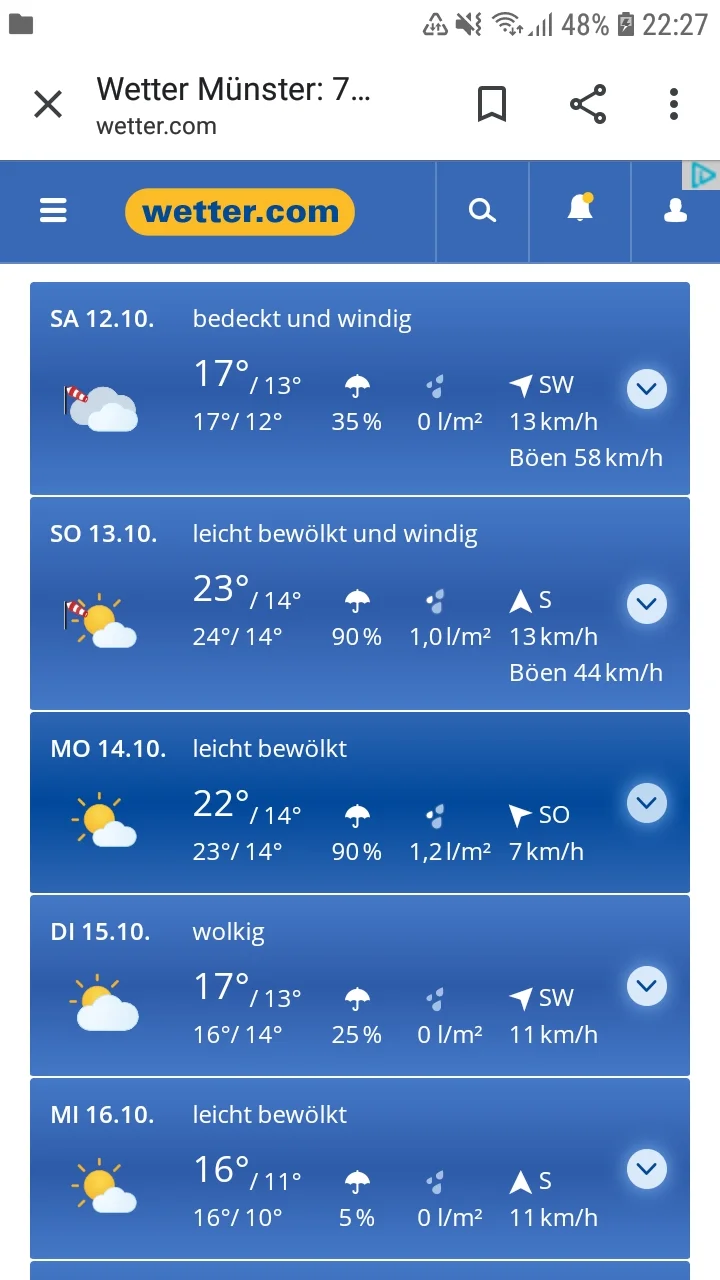The height and width of the screenshot is (1280, 720).
Task: Share the page via the share icon
Action: 587,103
